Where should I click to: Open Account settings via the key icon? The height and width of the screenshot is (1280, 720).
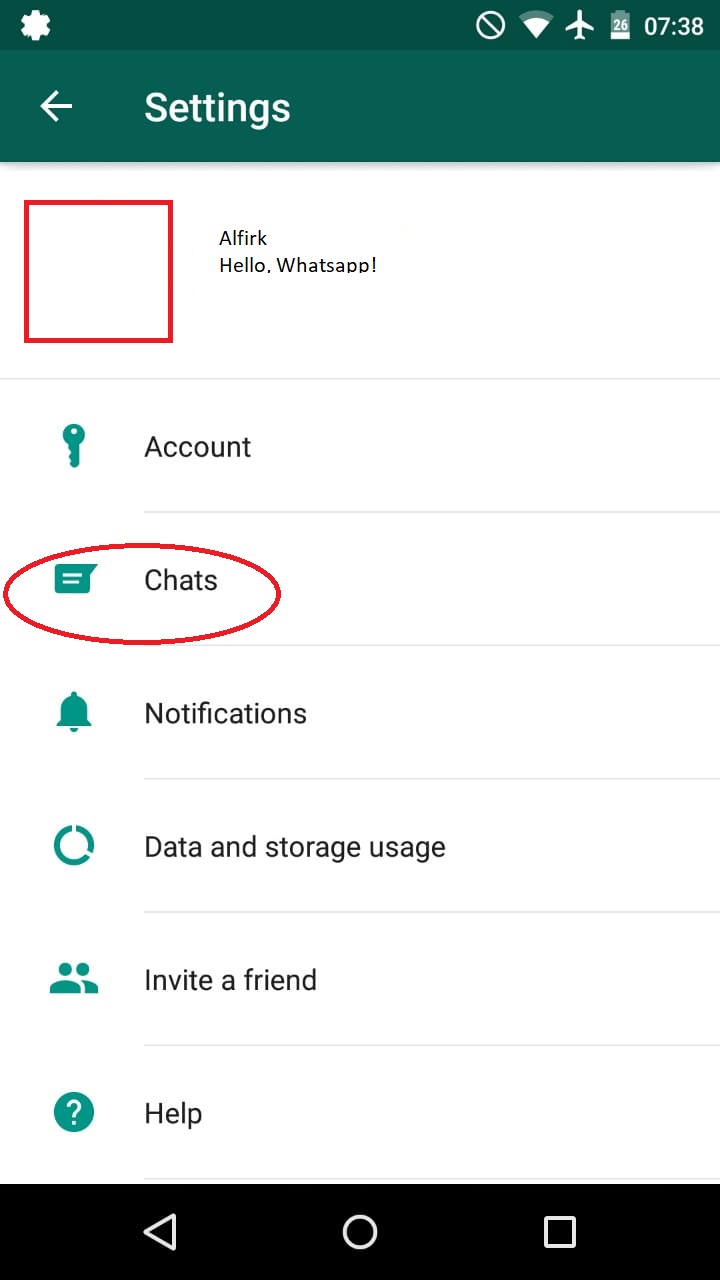[x=72, y=446]
